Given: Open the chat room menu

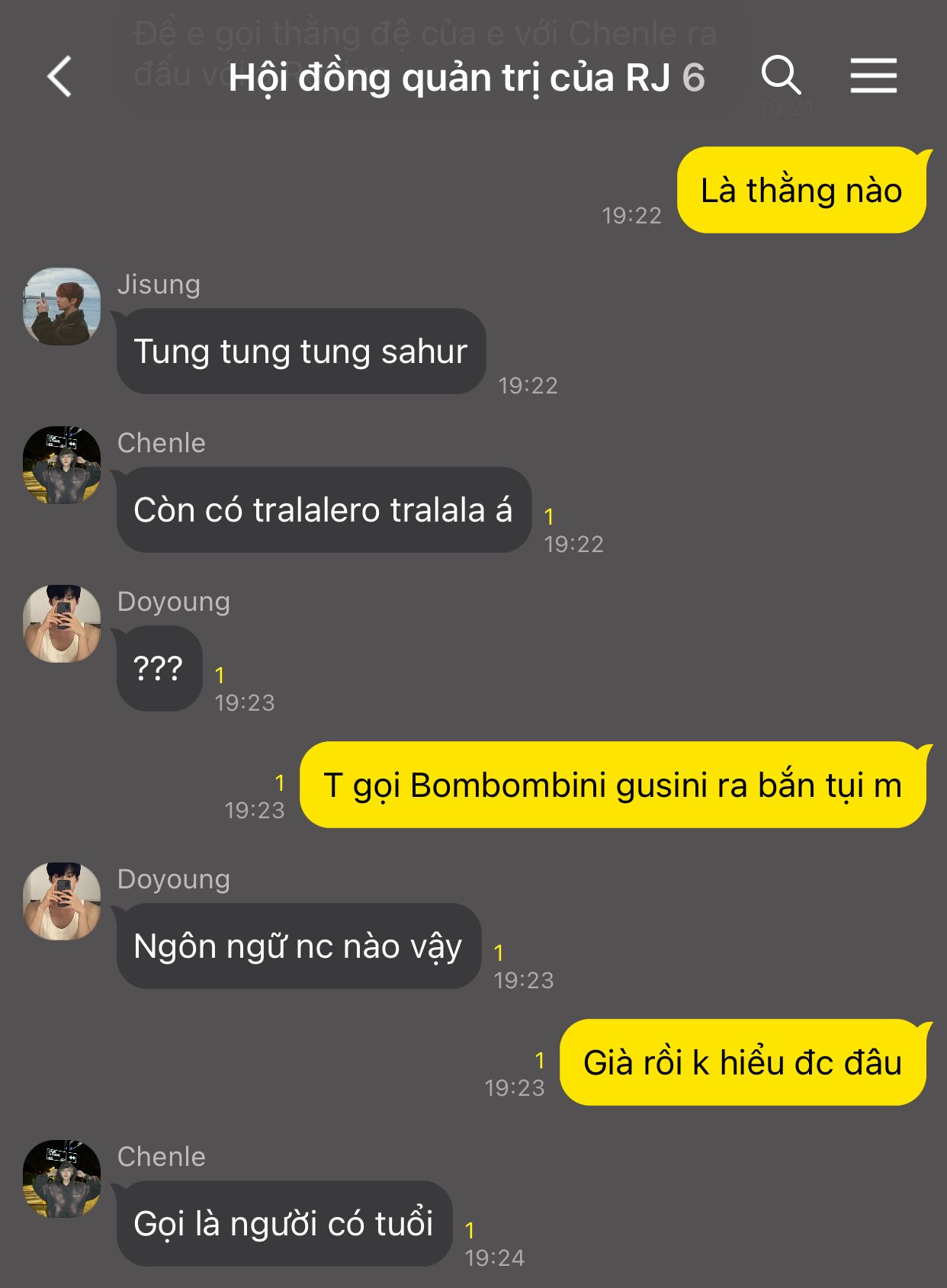Looking at the screenshot, I should [873, 75].
